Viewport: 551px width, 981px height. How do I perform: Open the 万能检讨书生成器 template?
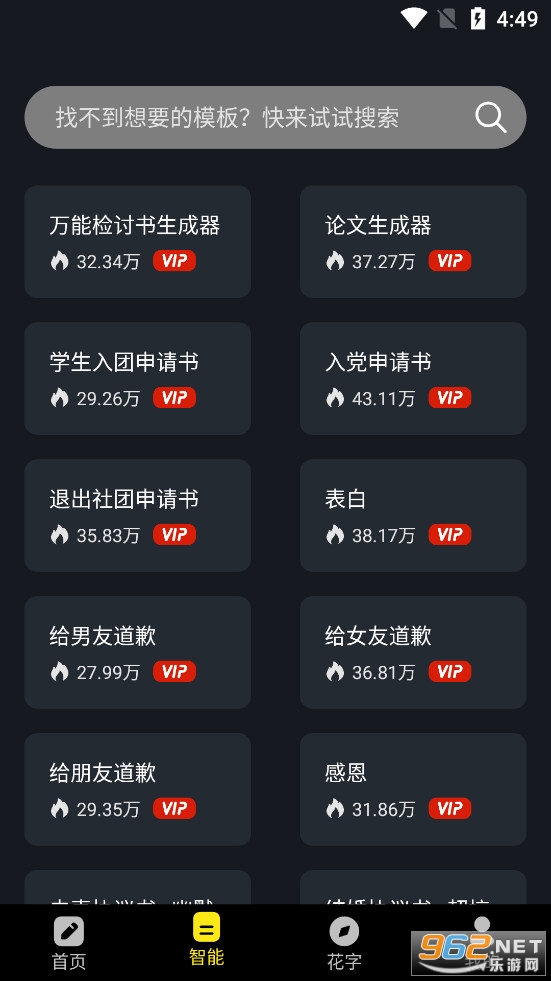(138, 241)
